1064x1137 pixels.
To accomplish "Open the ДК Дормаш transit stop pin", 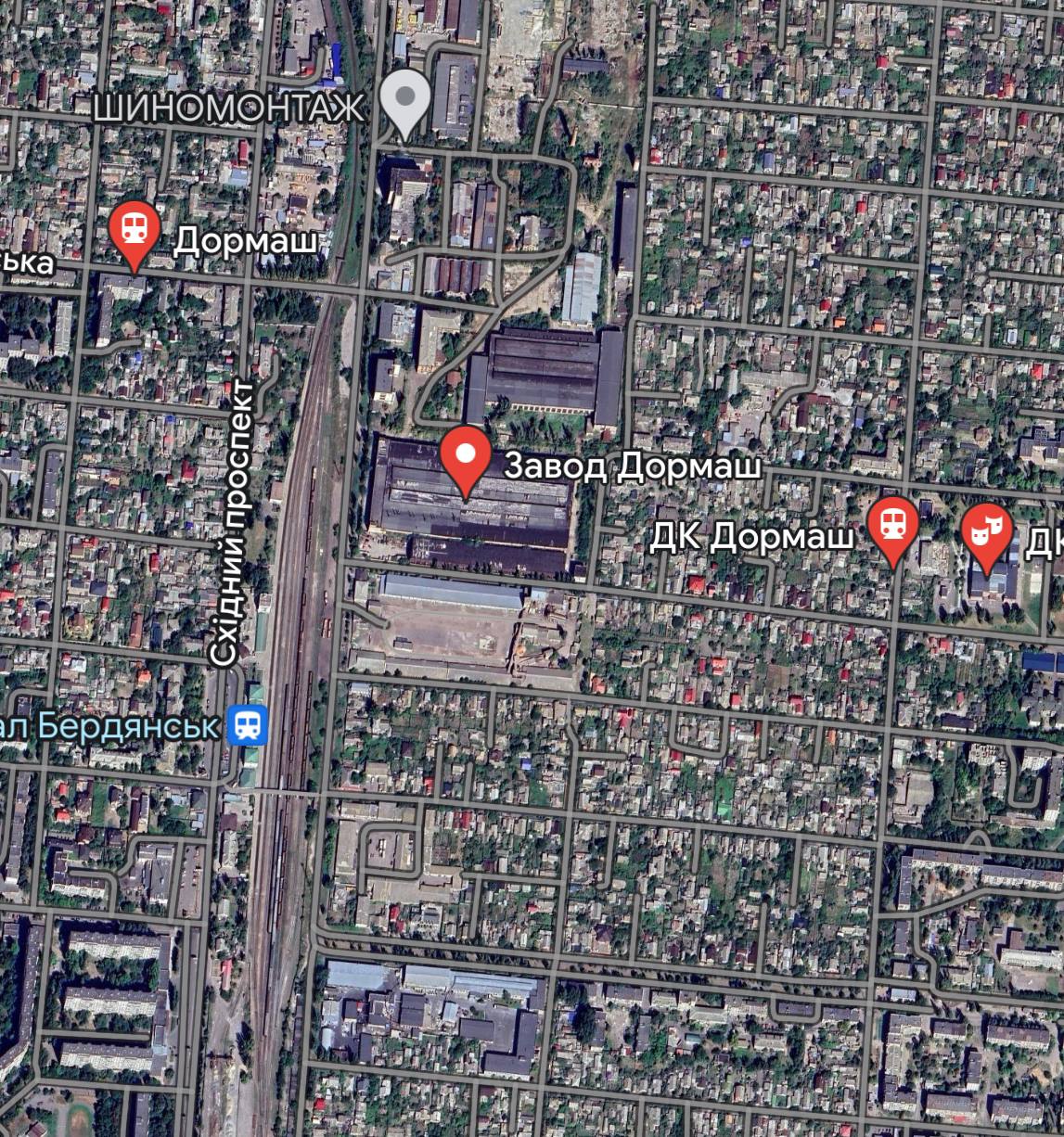I will click(x=893, y=525).
